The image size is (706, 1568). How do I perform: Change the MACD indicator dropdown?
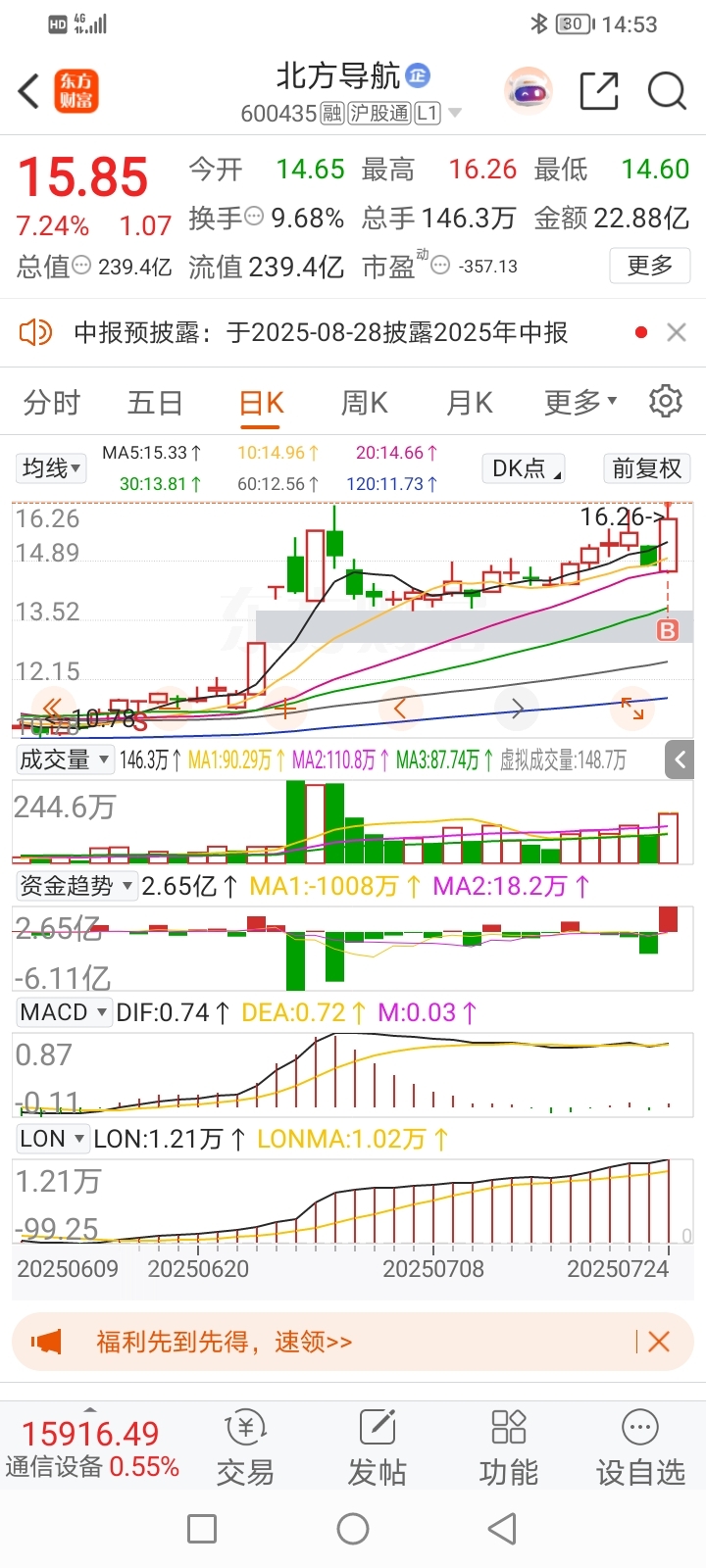click(x=65, y=1012)
